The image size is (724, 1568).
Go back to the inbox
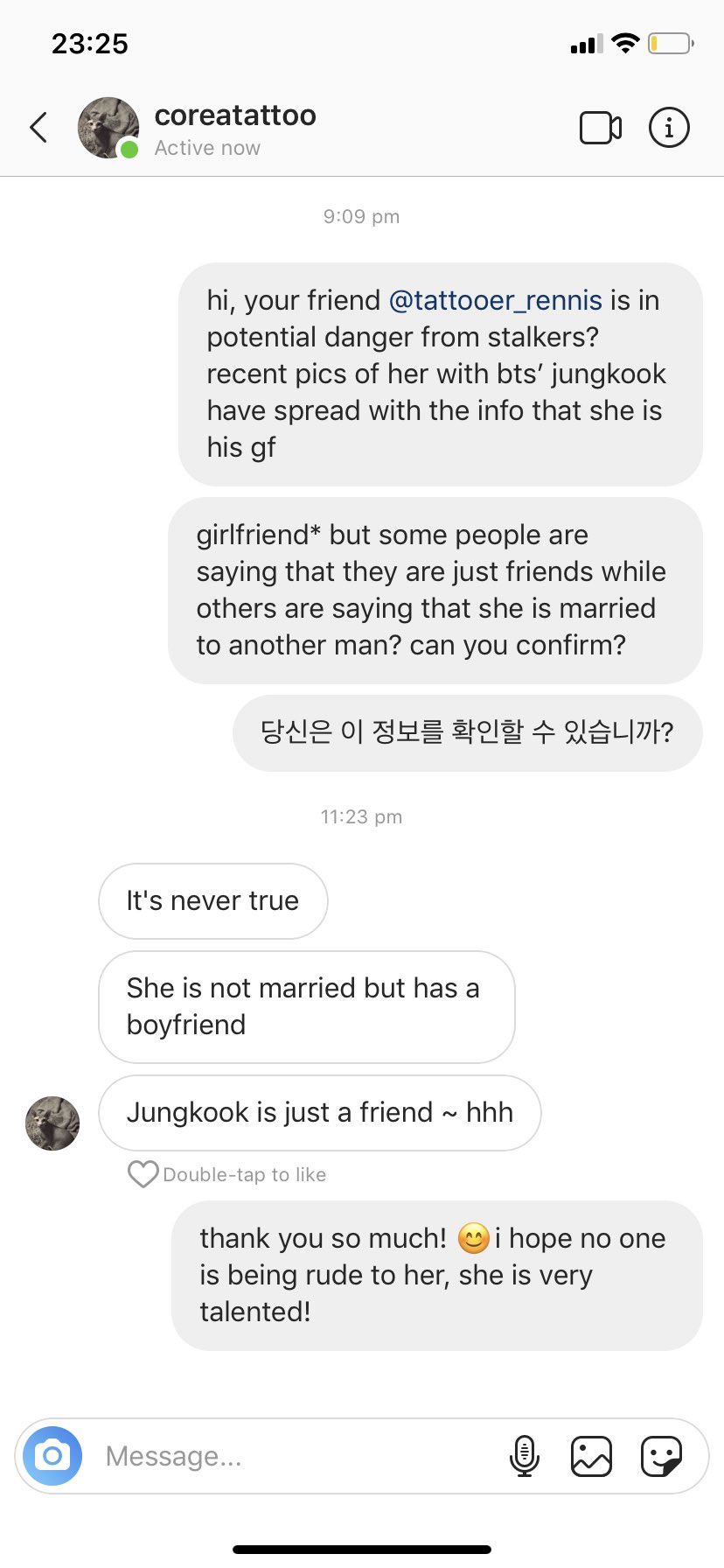tap(38, 128)
